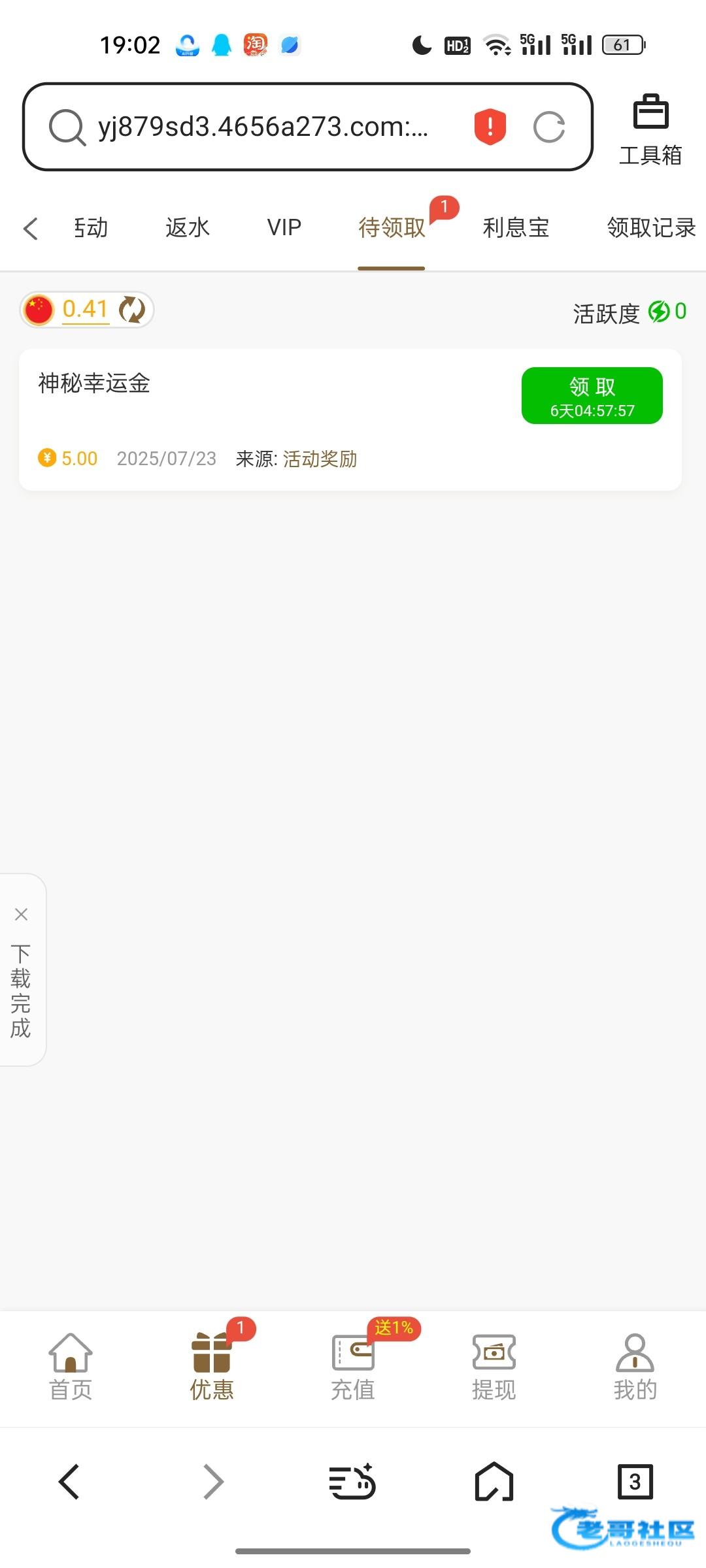Open the browser tab switcher showing 3
The width and height of the screenshot is (706, 1568).
[x=635, y=1482]
